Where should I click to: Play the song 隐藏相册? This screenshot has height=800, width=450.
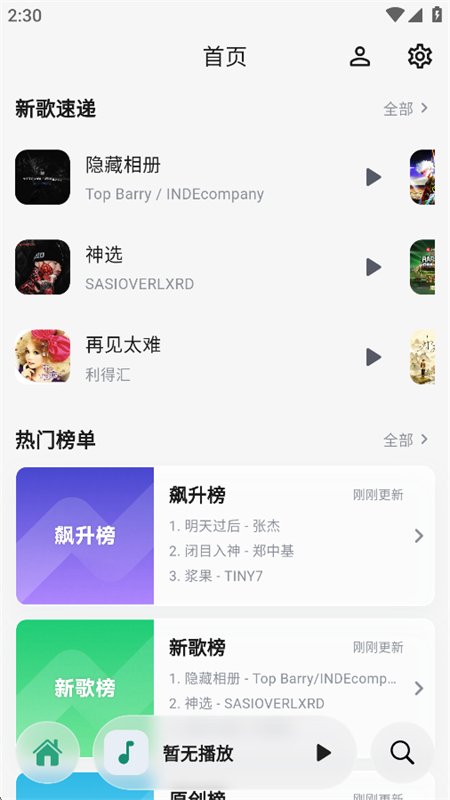tap(373, 178)
